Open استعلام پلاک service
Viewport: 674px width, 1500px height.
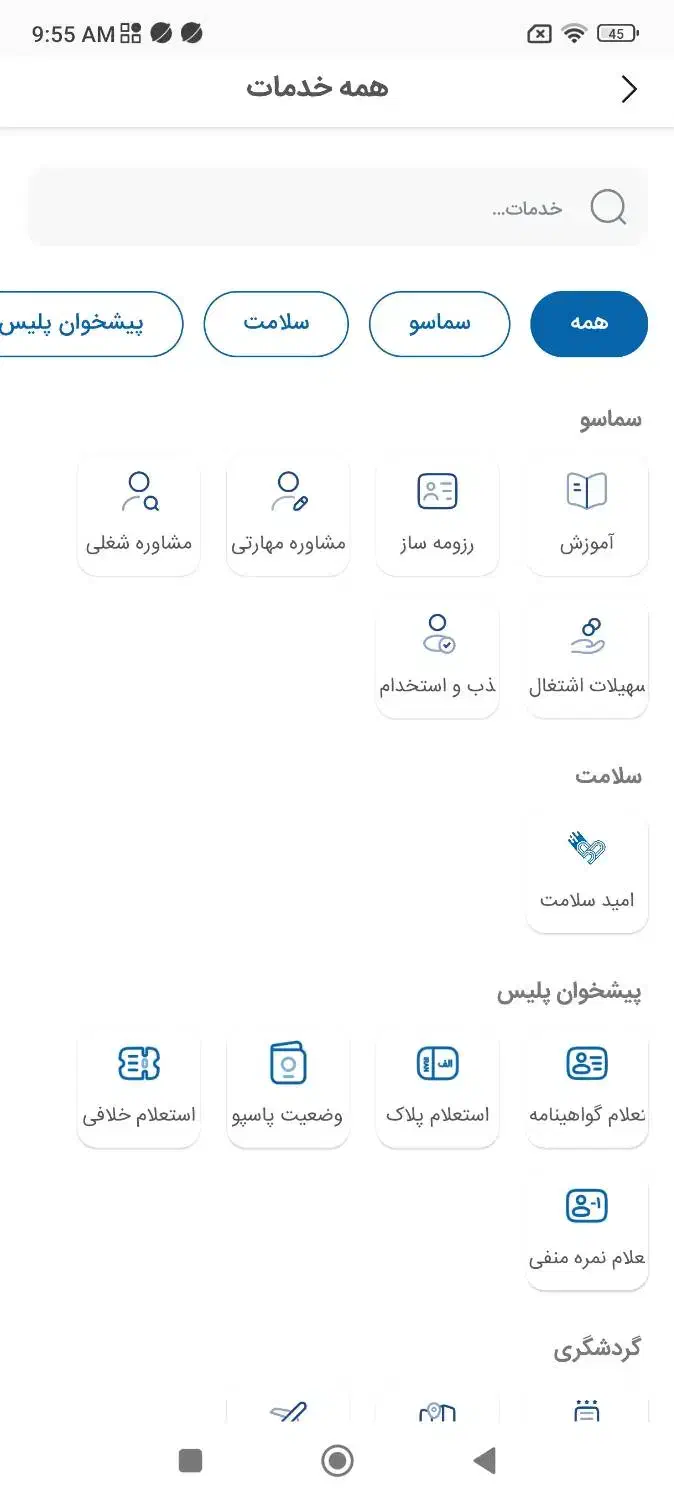coord(437,1087)
